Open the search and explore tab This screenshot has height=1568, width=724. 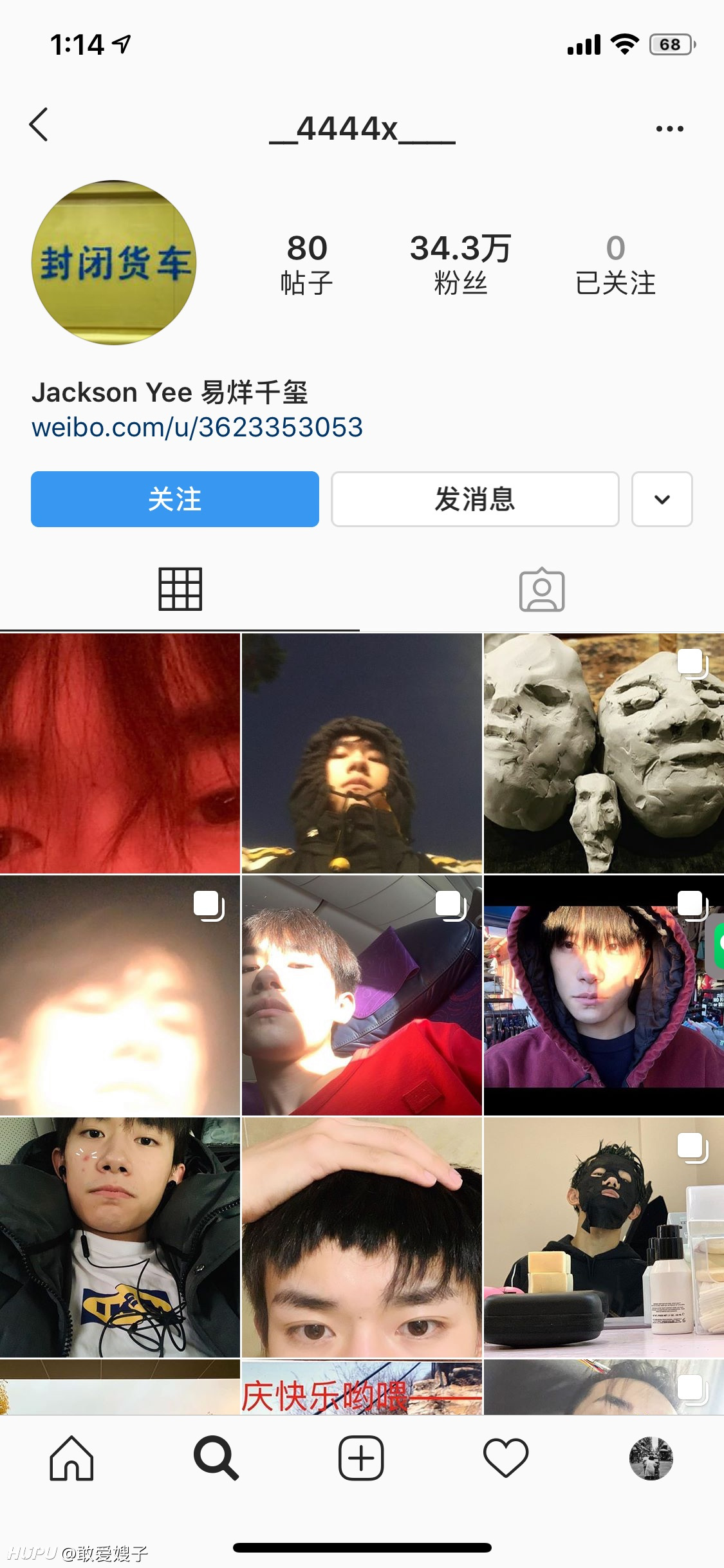click(x=216, y=1459)
